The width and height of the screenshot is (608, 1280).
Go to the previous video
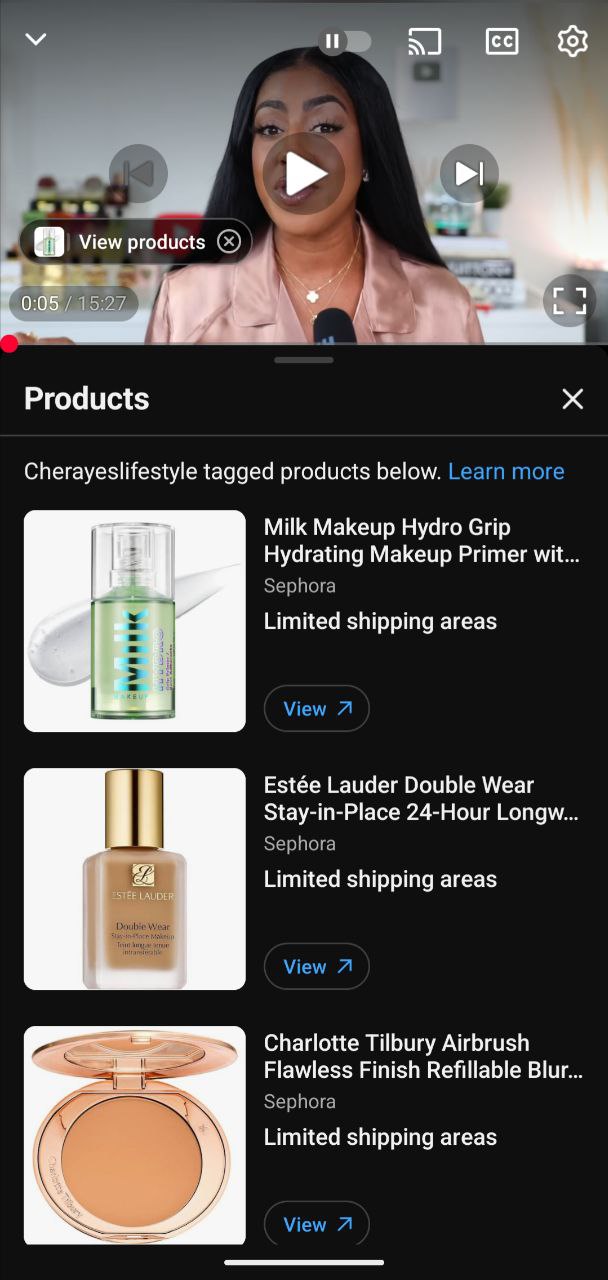(x=138, y=174)
